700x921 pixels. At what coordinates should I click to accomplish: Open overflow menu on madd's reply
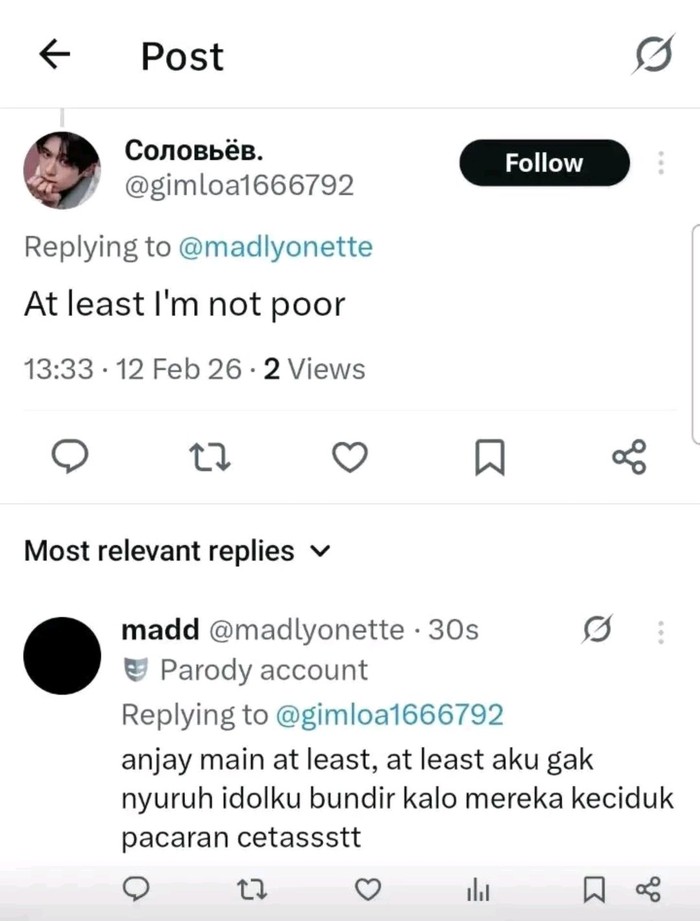[x=660, y=632]
